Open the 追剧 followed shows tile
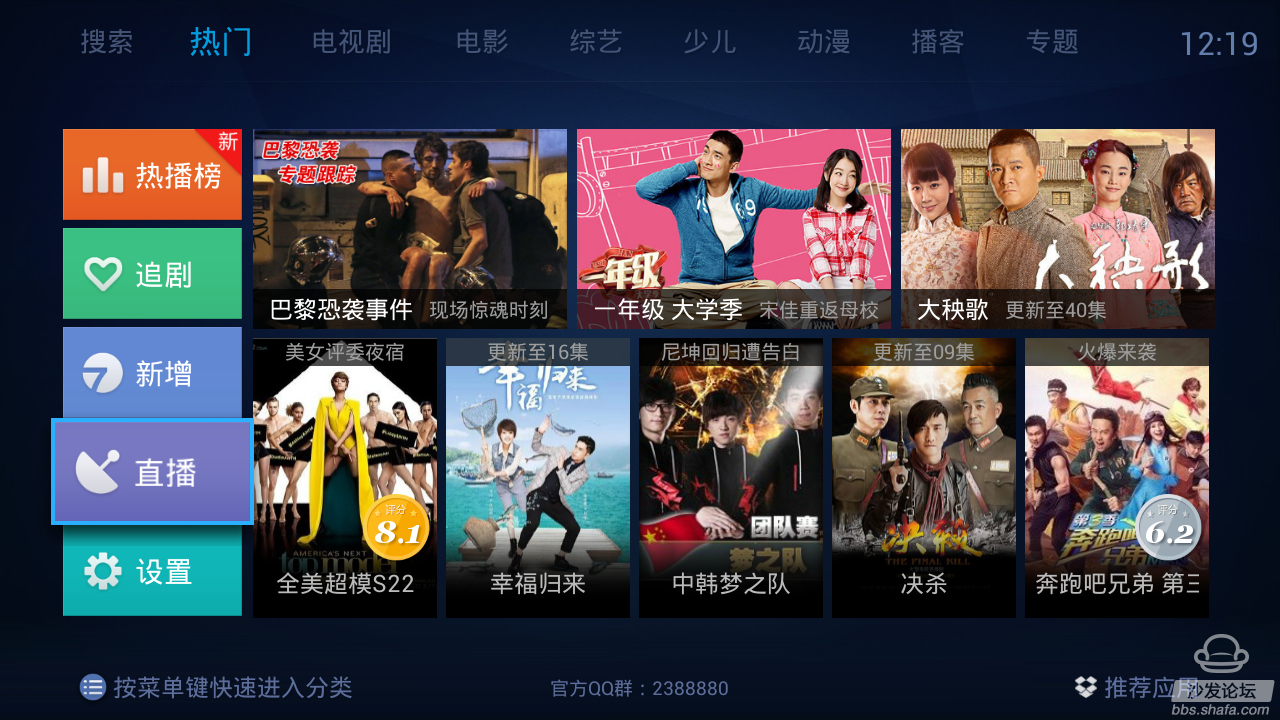Image resolution: width=1280 pixels, height=720 pixels. 152,274
